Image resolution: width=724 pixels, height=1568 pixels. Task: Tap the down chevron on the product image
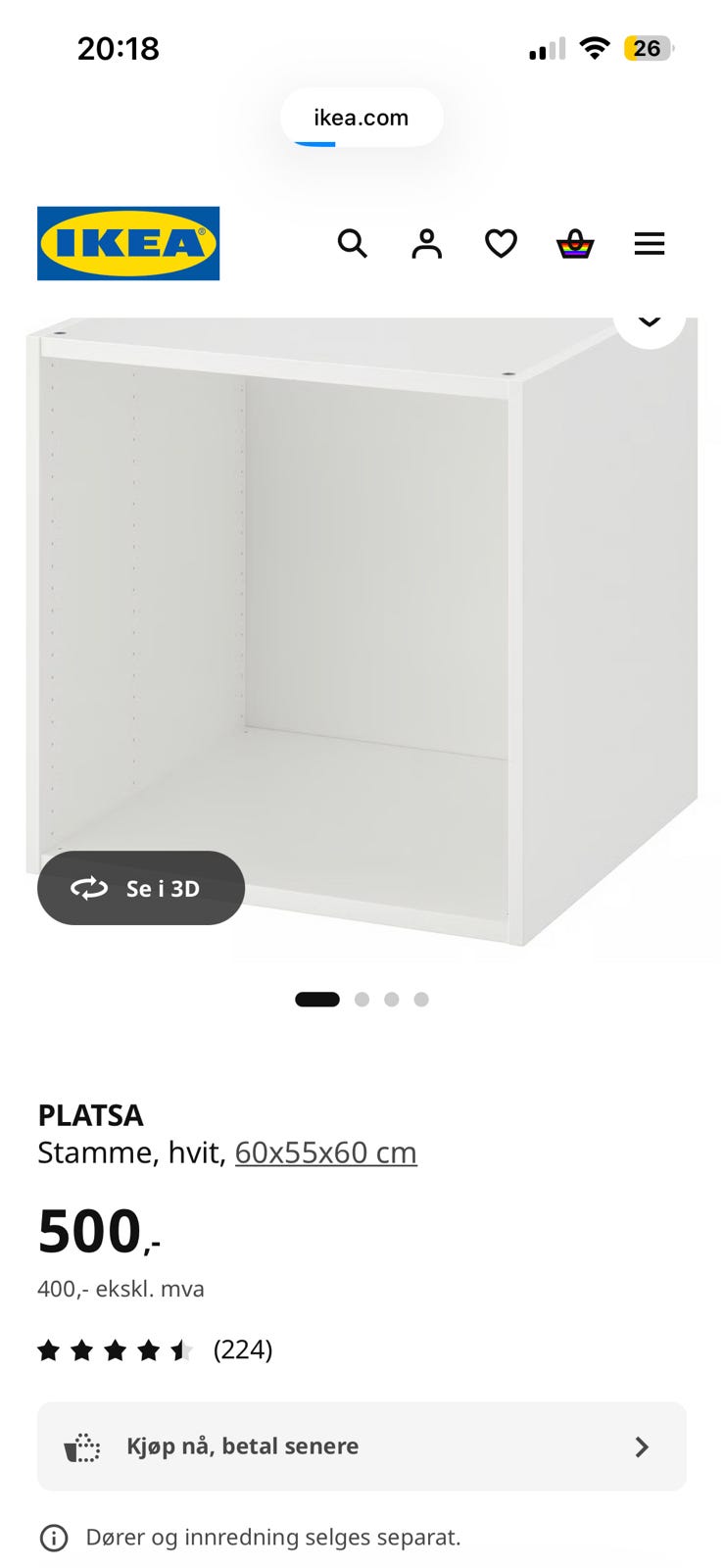[649, 322]
